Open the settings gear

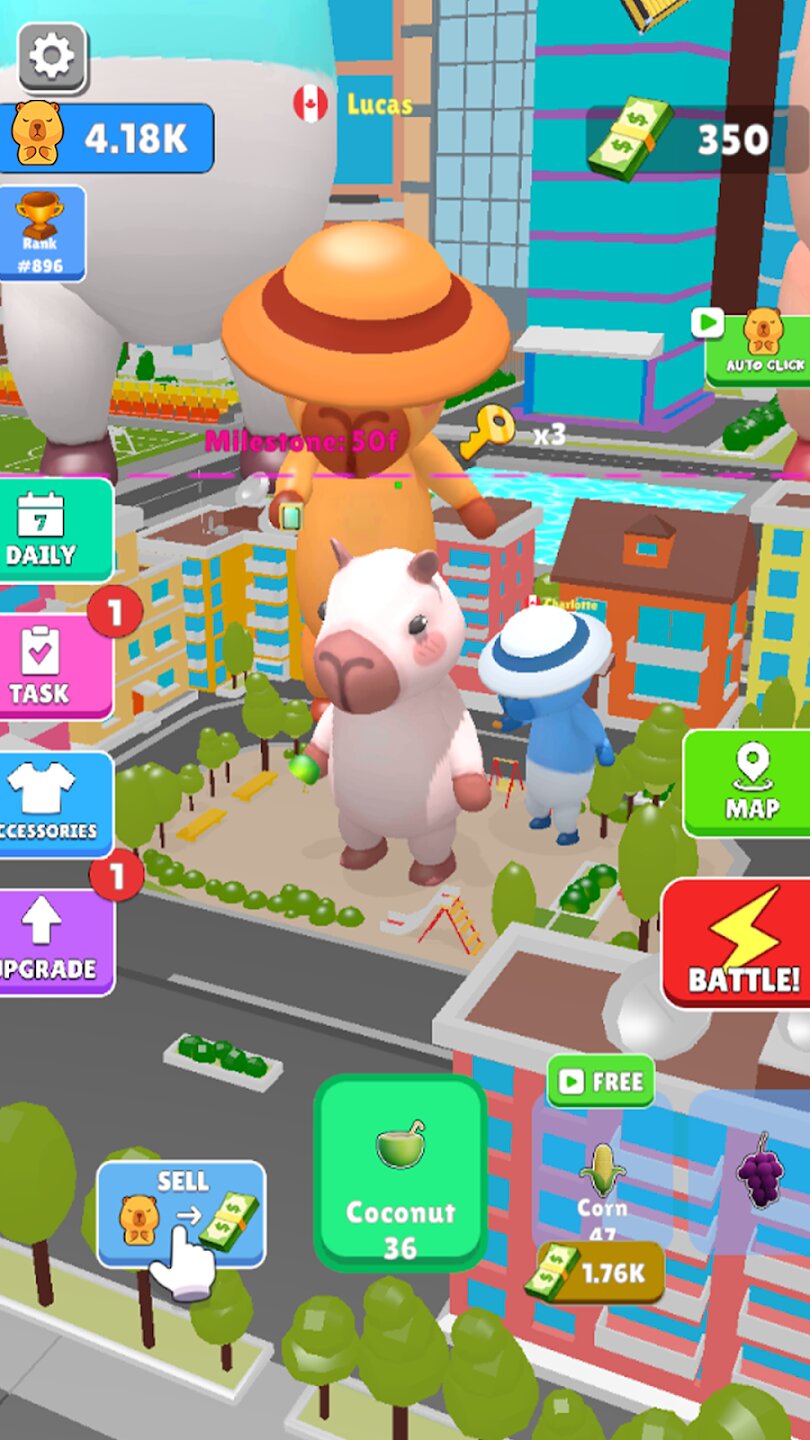point(52,57)
